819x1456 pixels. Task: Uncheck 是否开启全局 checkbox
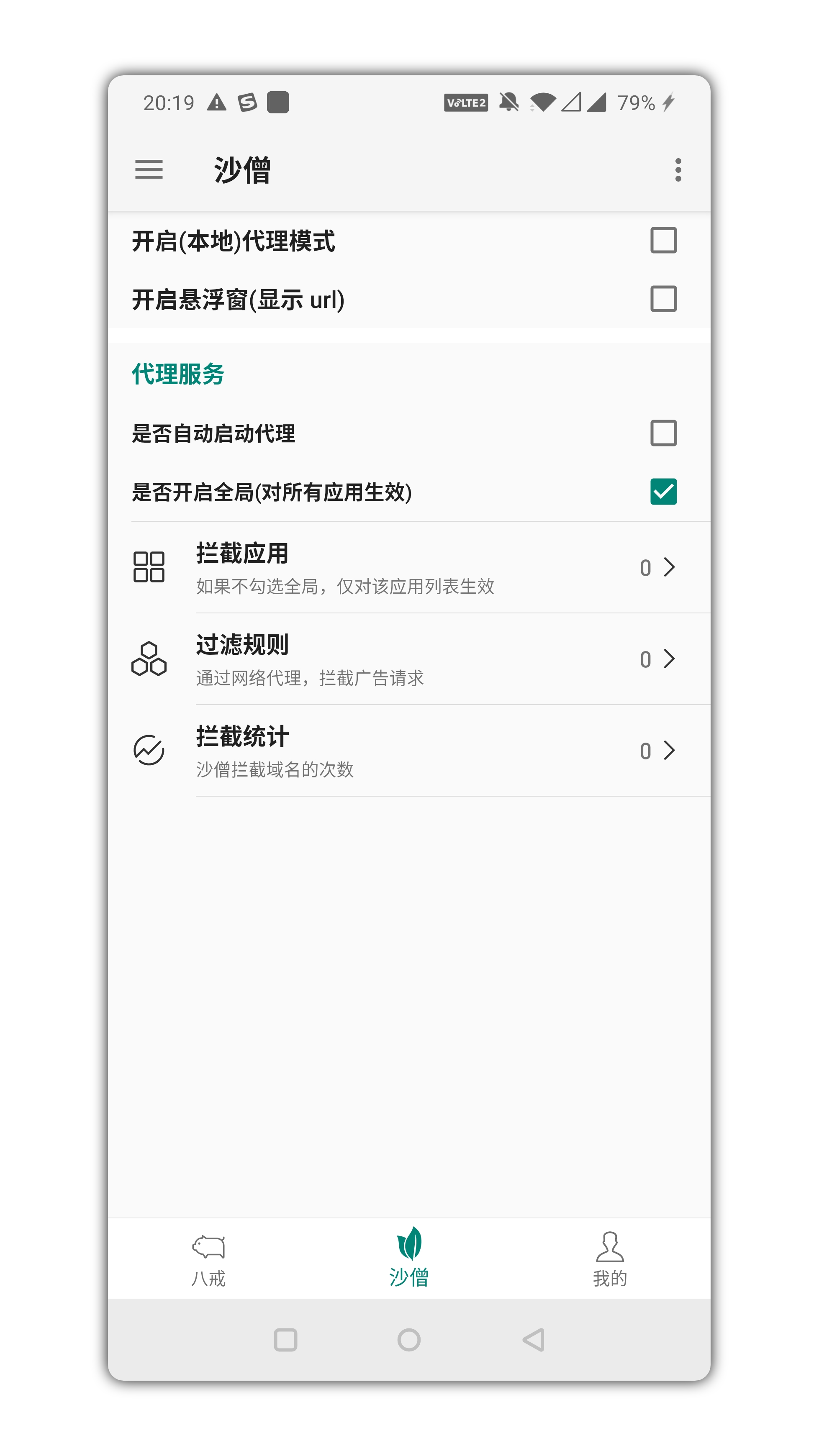[663, 491]
